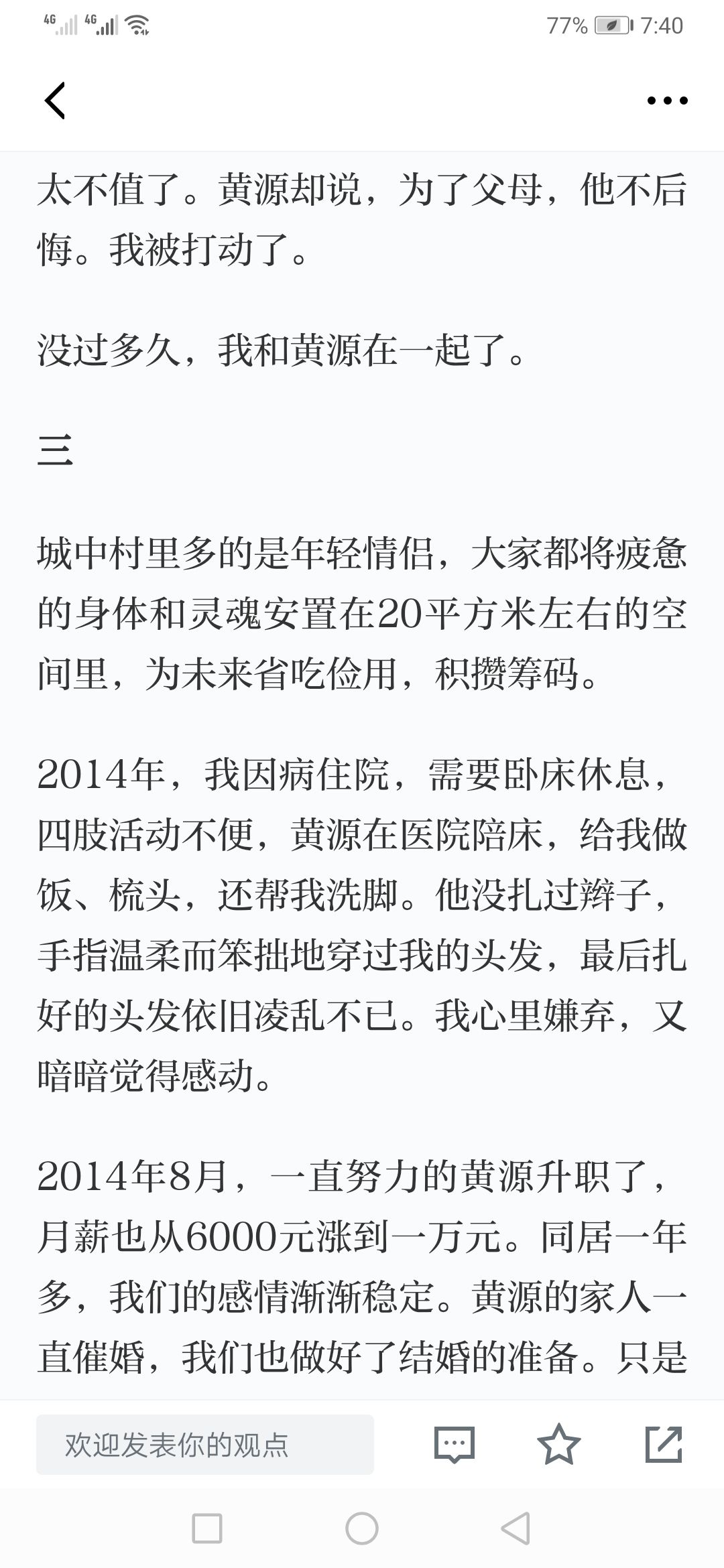The height and width of the screenshot is (1568, 724).
Task: Open the three-dot overflow menu
Action: (x=667, y=101)
